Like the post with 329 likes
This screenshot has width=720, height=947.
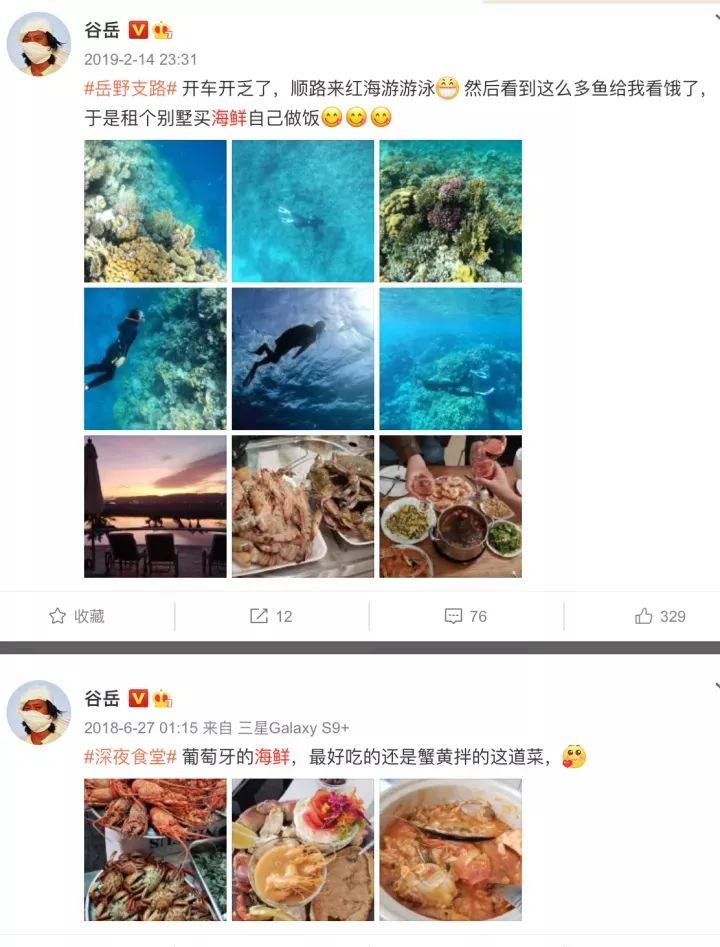[660, 616]
